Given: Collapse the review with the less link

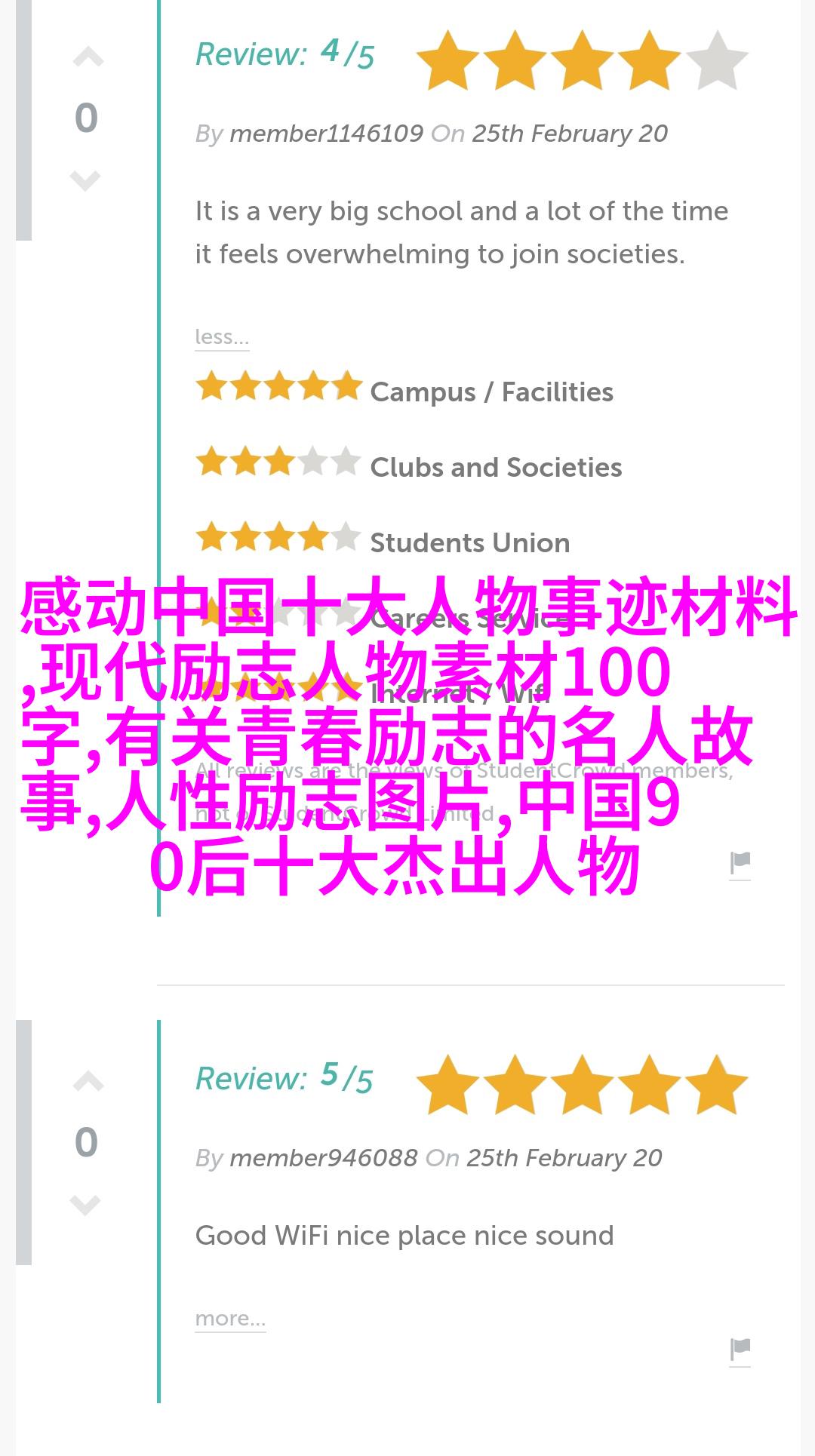Looking at the screenshot, I should pyautogui.click(x=221, y=337).
